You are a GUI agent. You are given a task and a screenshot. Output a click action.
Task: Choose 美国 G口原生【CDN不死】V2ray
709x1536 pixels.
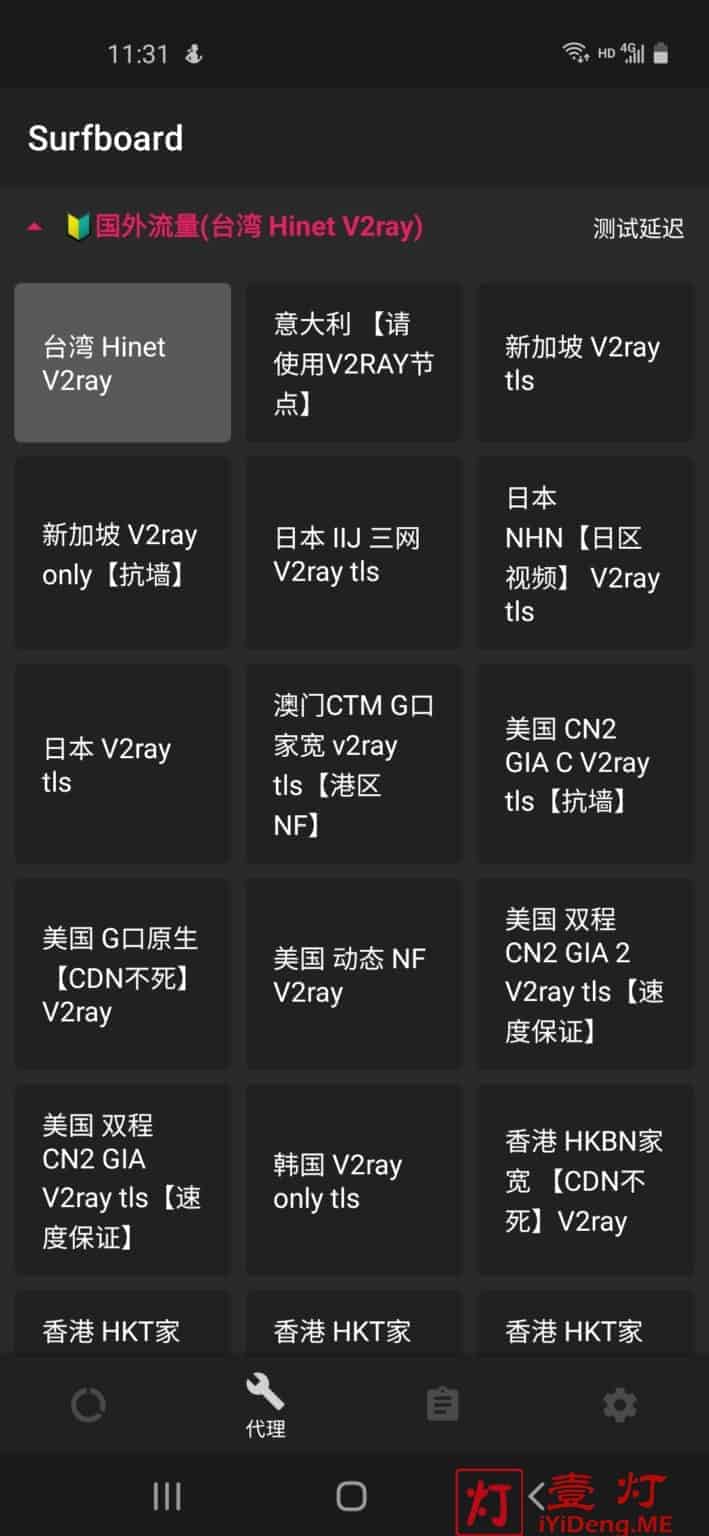click(123, 974)
